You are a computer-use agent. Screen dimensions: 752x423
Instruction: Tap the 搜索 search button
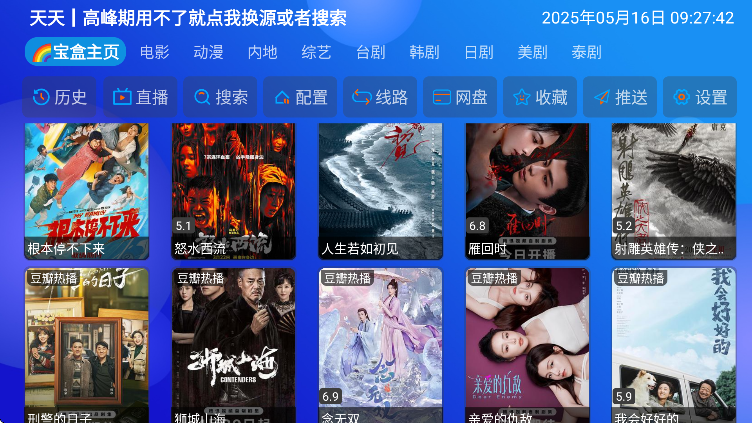pos(221,97)
